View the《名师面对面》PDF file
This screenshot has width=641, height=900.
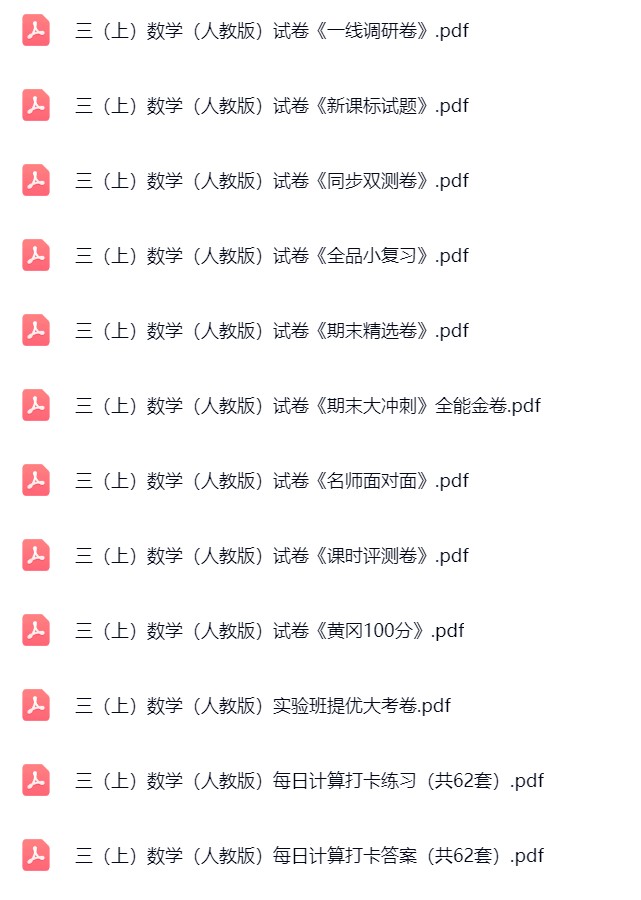pyautogui.click(x=271, y=481)
